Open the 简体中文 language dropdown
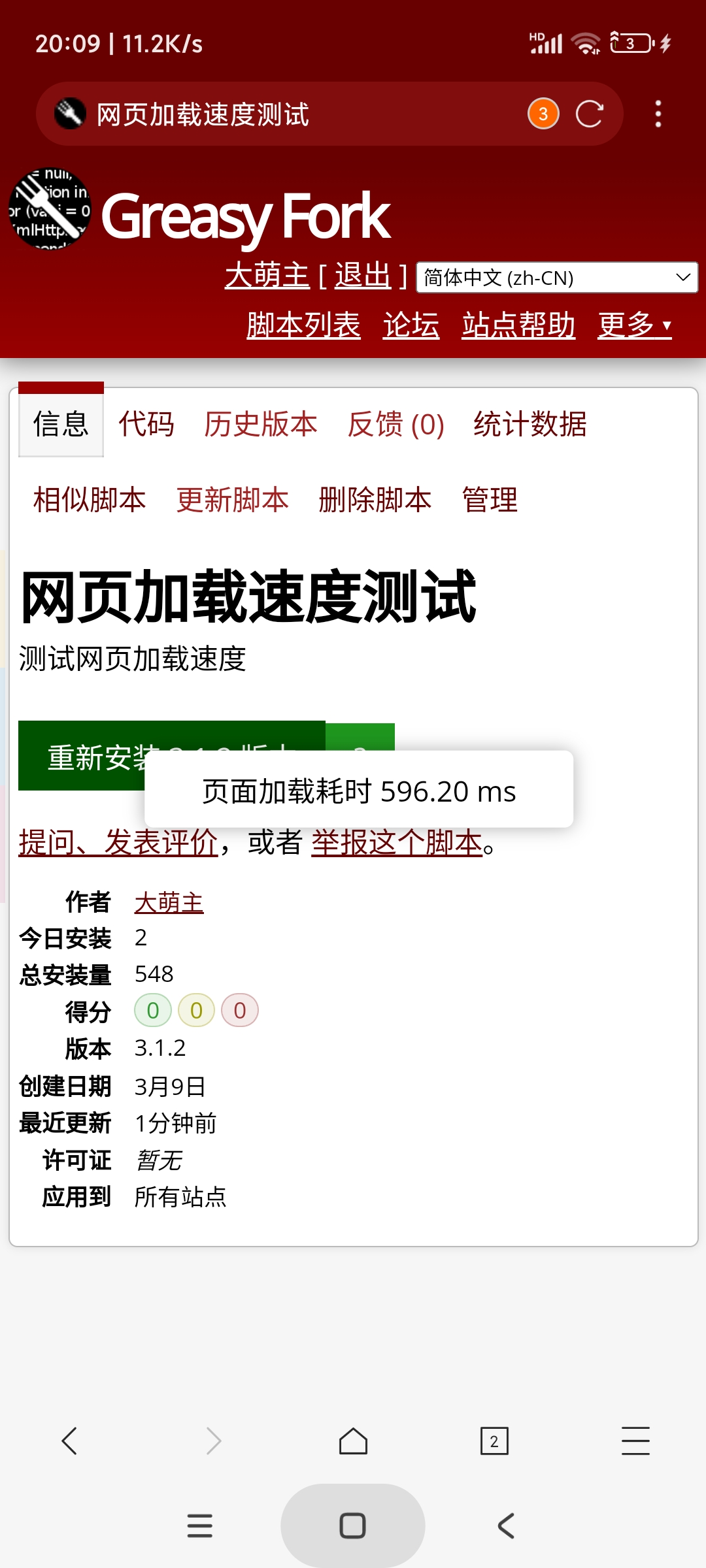The width and height of the screenshot is (706, 1568). pos(557,278)
